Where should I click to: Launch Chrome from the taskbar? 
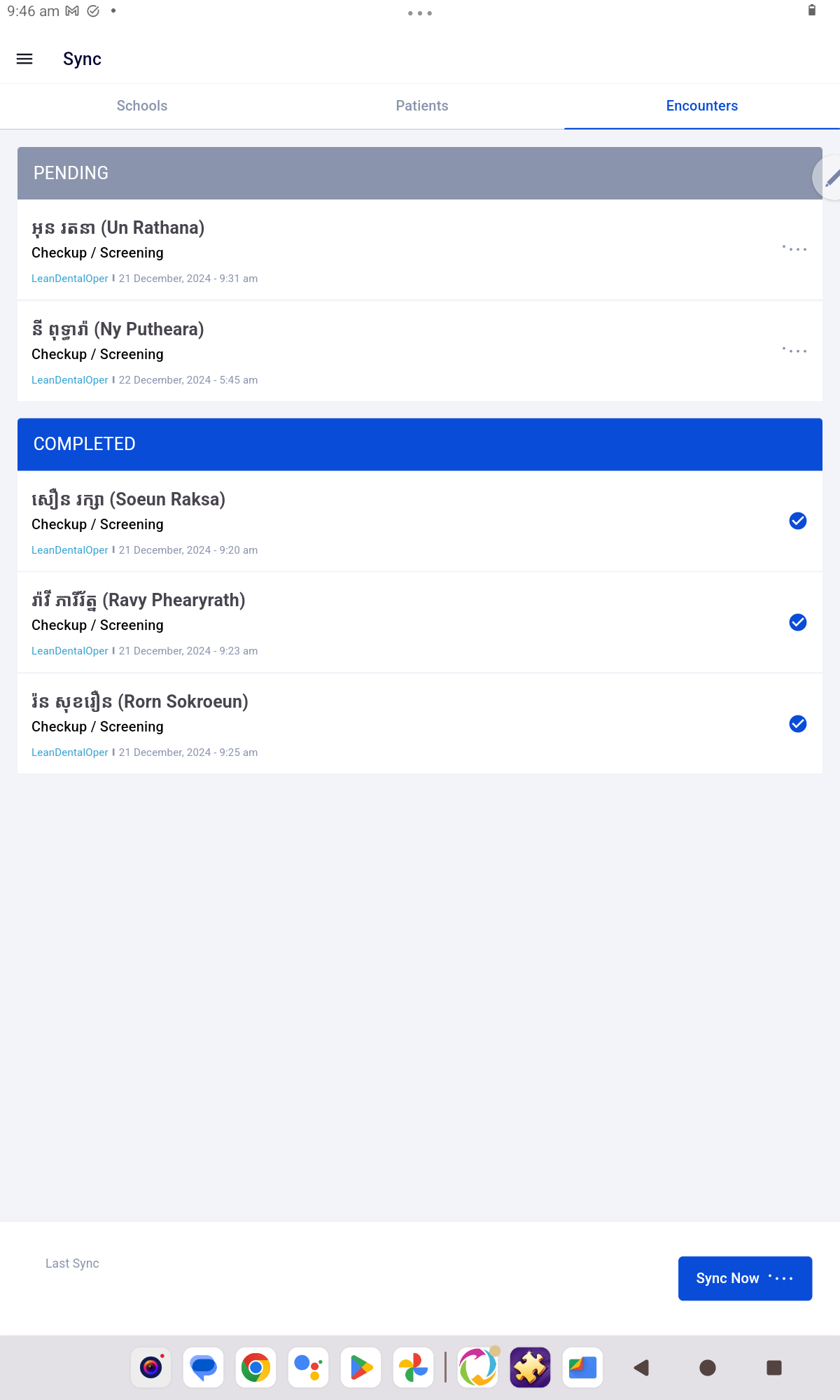point(255,1367)
